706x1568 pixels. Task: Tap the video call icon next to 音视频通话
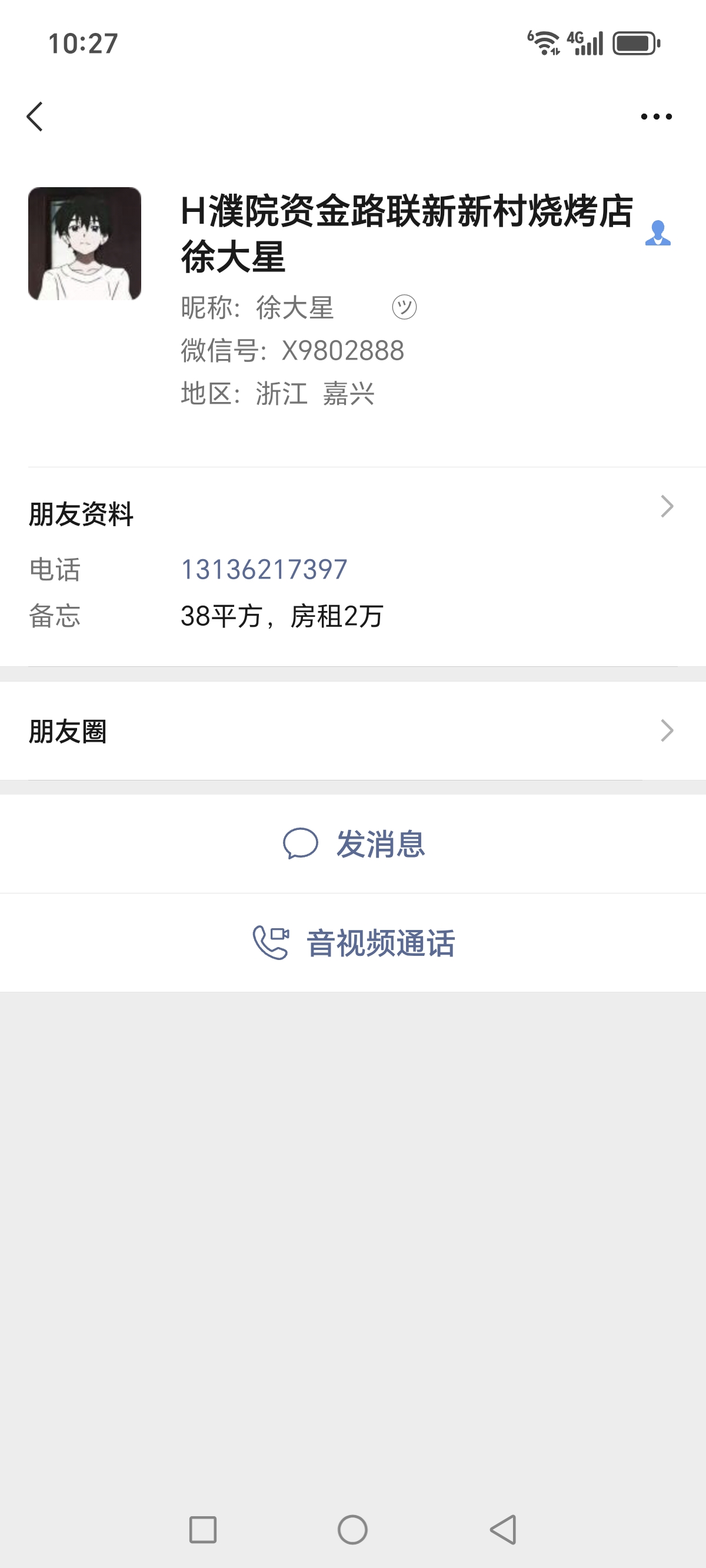tap(272, 941)
